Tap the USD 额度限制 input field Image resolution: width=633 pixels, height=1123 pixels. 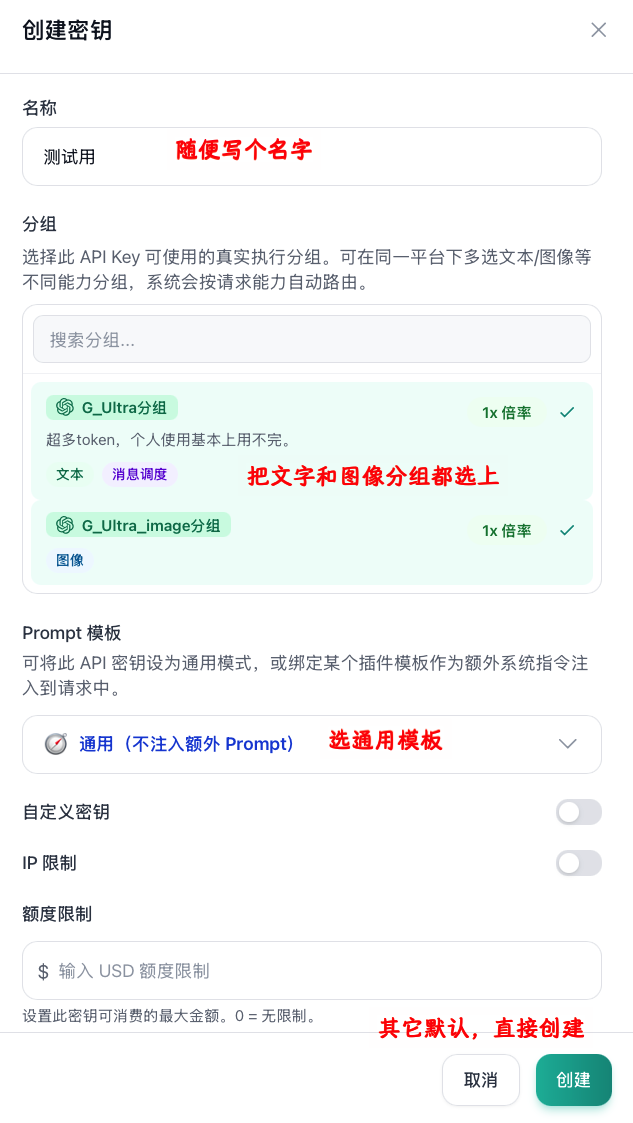[311, 970]
